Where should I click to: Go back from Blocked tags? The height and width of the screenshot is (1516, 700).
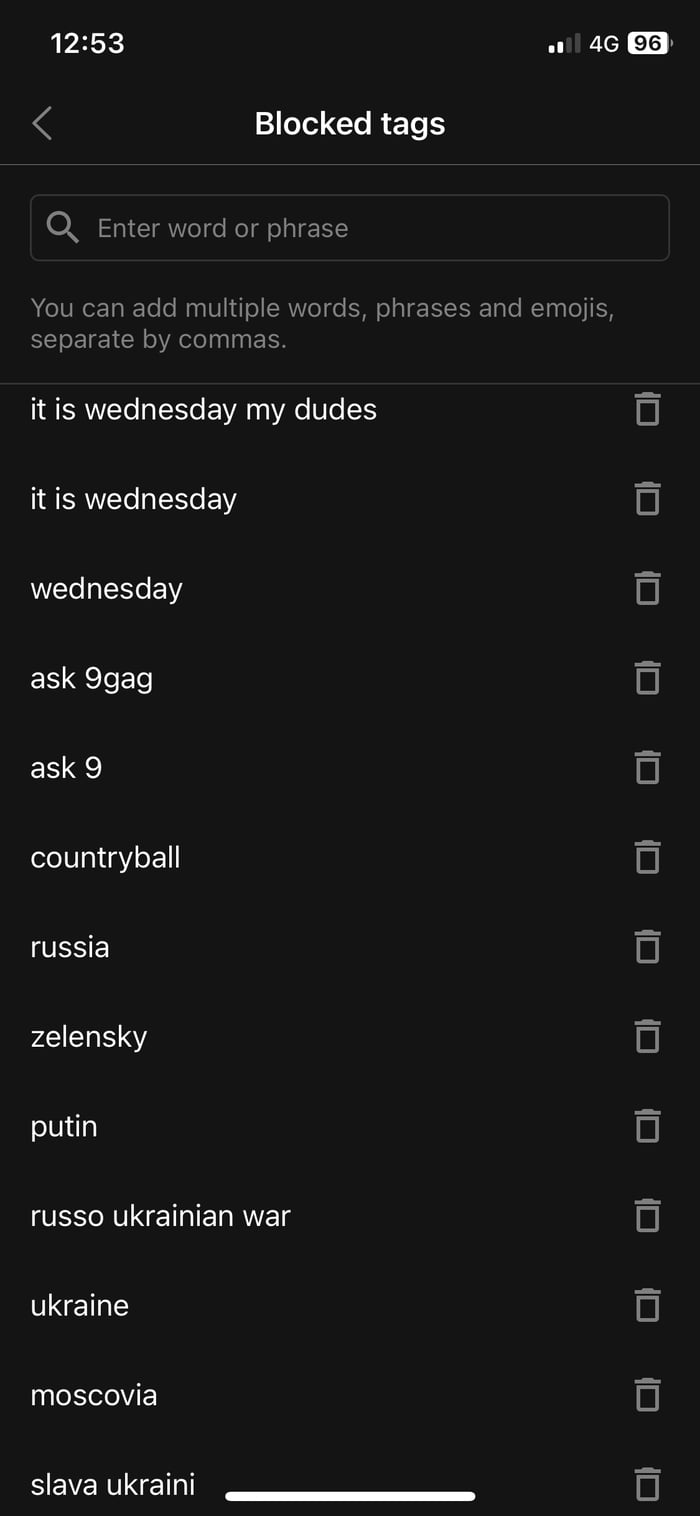coord(42,124)
